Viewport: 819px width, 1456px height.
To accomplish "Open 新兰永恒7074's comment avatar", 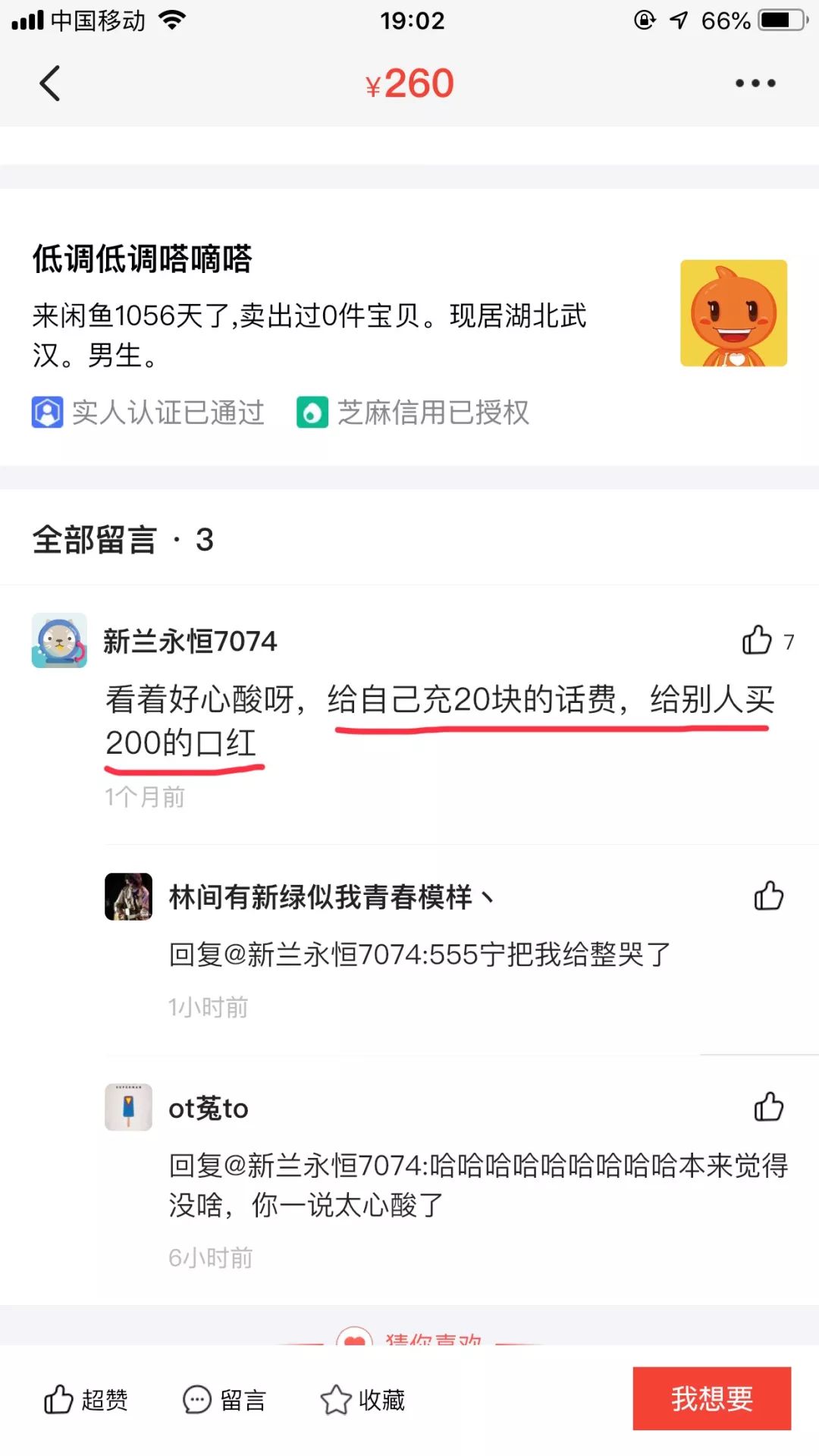I will coord(61,642).
